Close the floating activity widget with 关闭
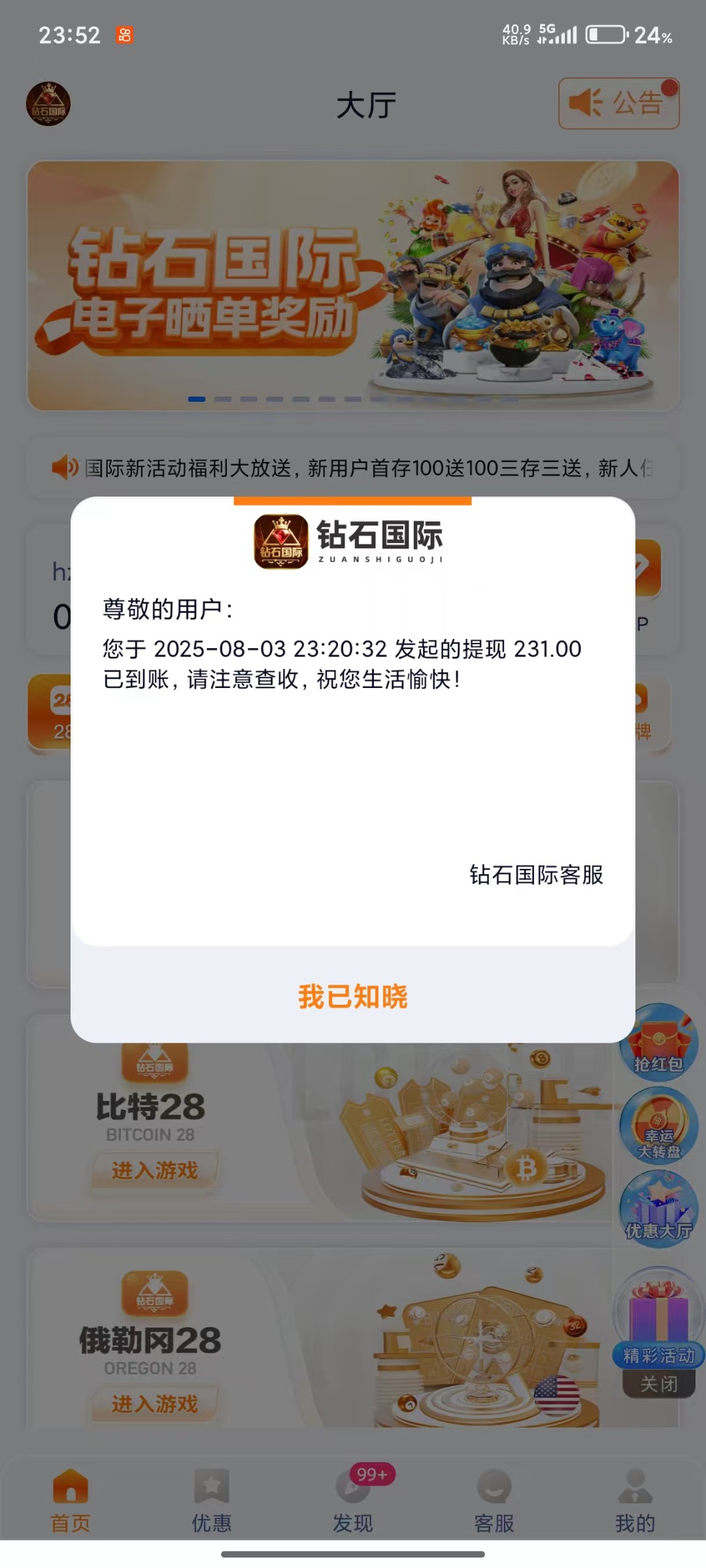The width and height of the screenshot is (706, 1568). click(x=658, y=1384)
